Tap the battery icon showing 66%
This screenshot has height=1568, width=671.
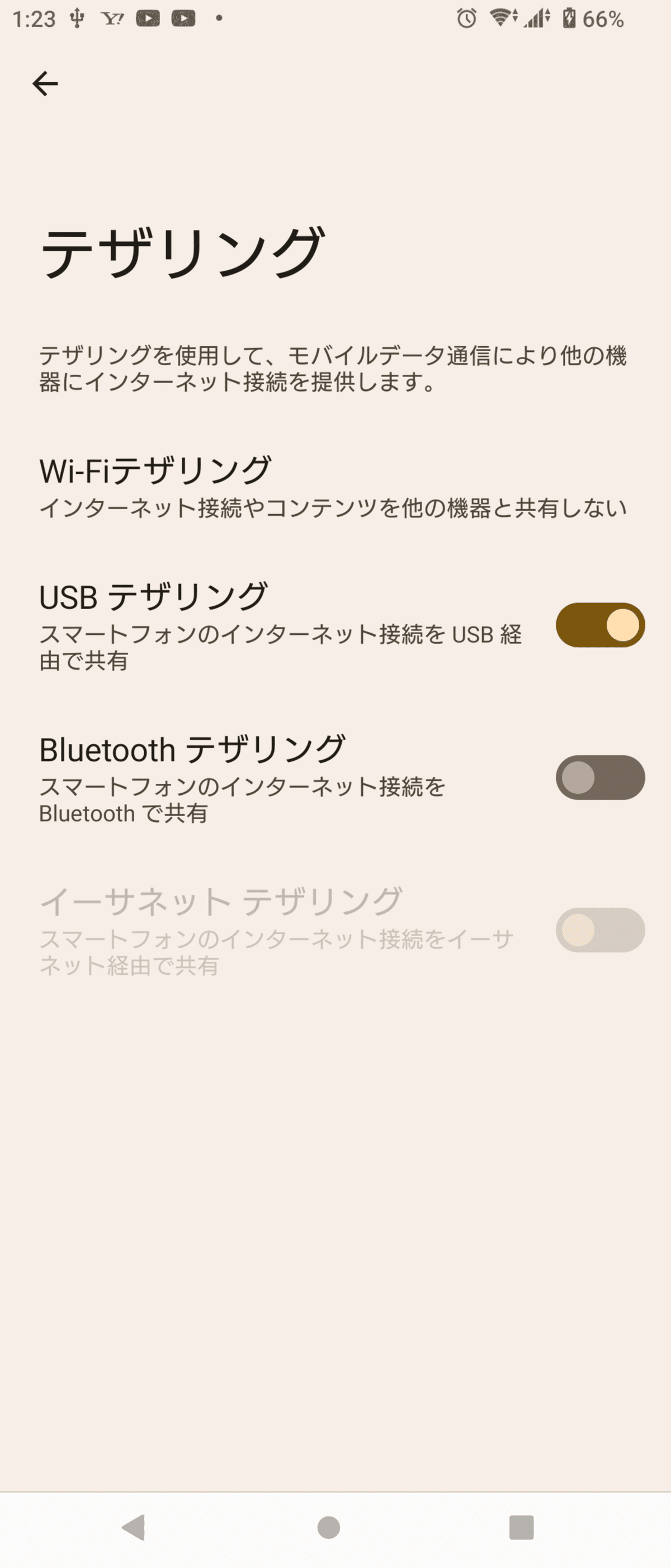point(570,18)
